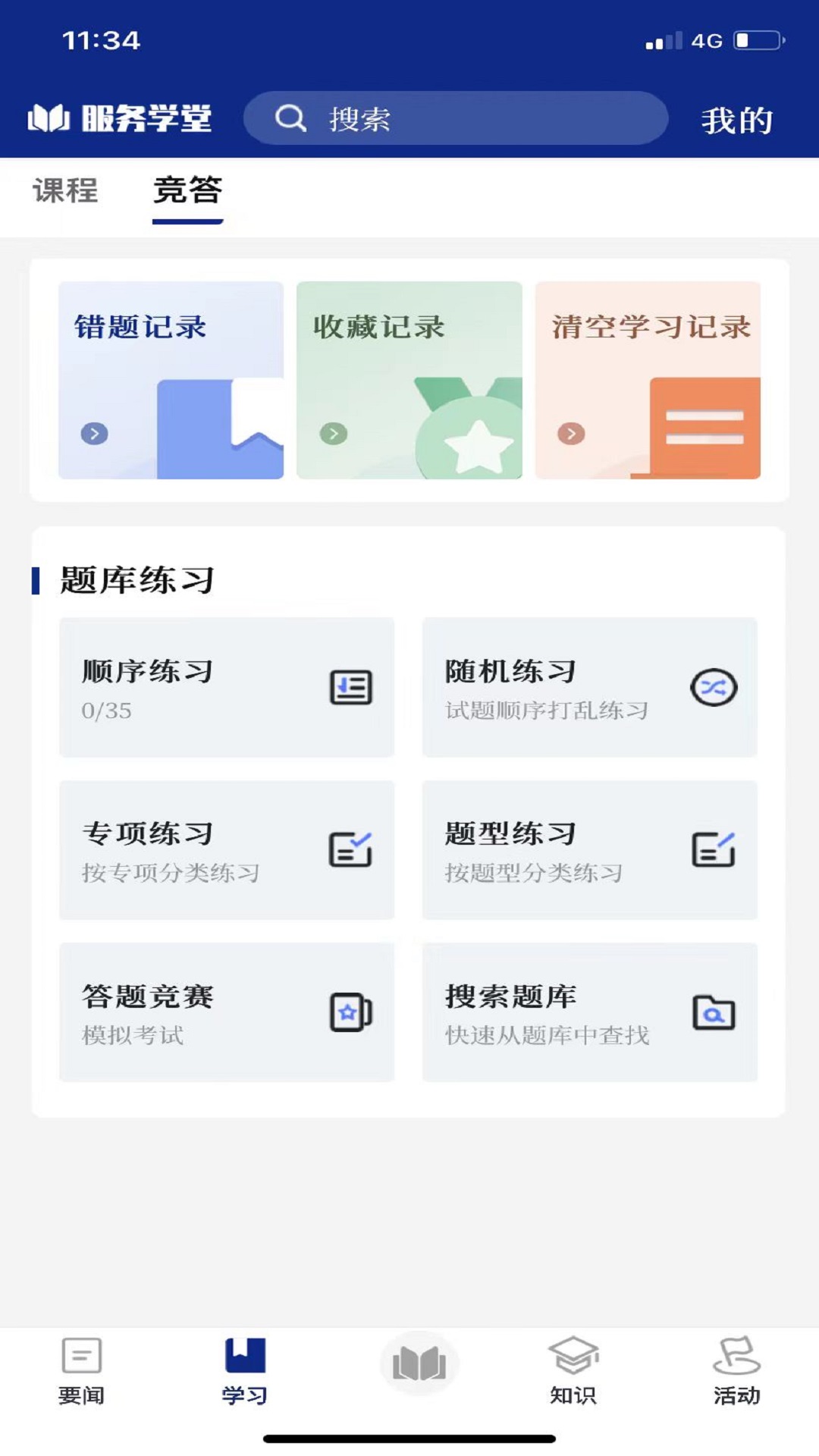Viewport: 819px width, 1456px height.
Task: Click the 搜索题库 folder-search icon
Action: pos(714,1012)
